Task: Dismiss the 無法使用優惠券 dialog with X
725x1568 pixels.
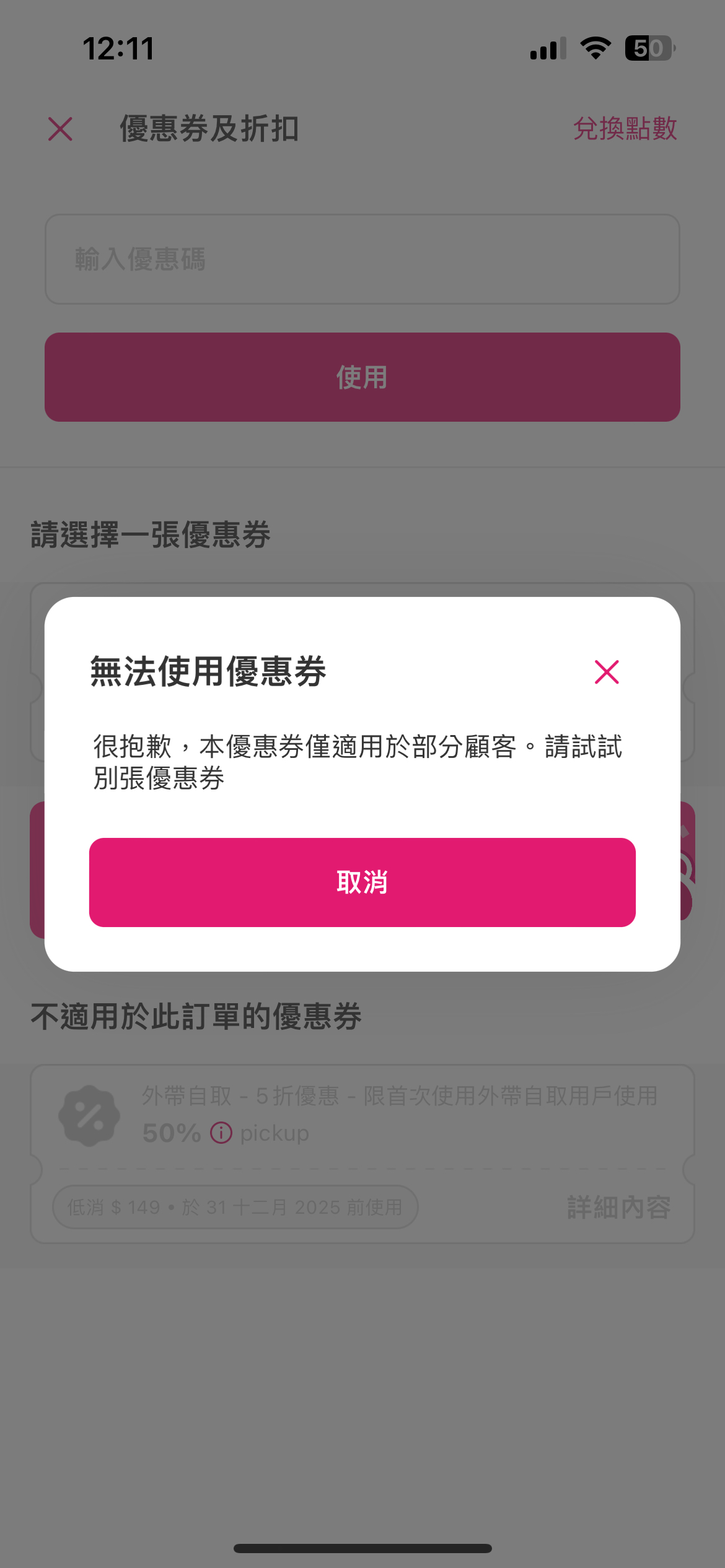Action: coord(607,672)
